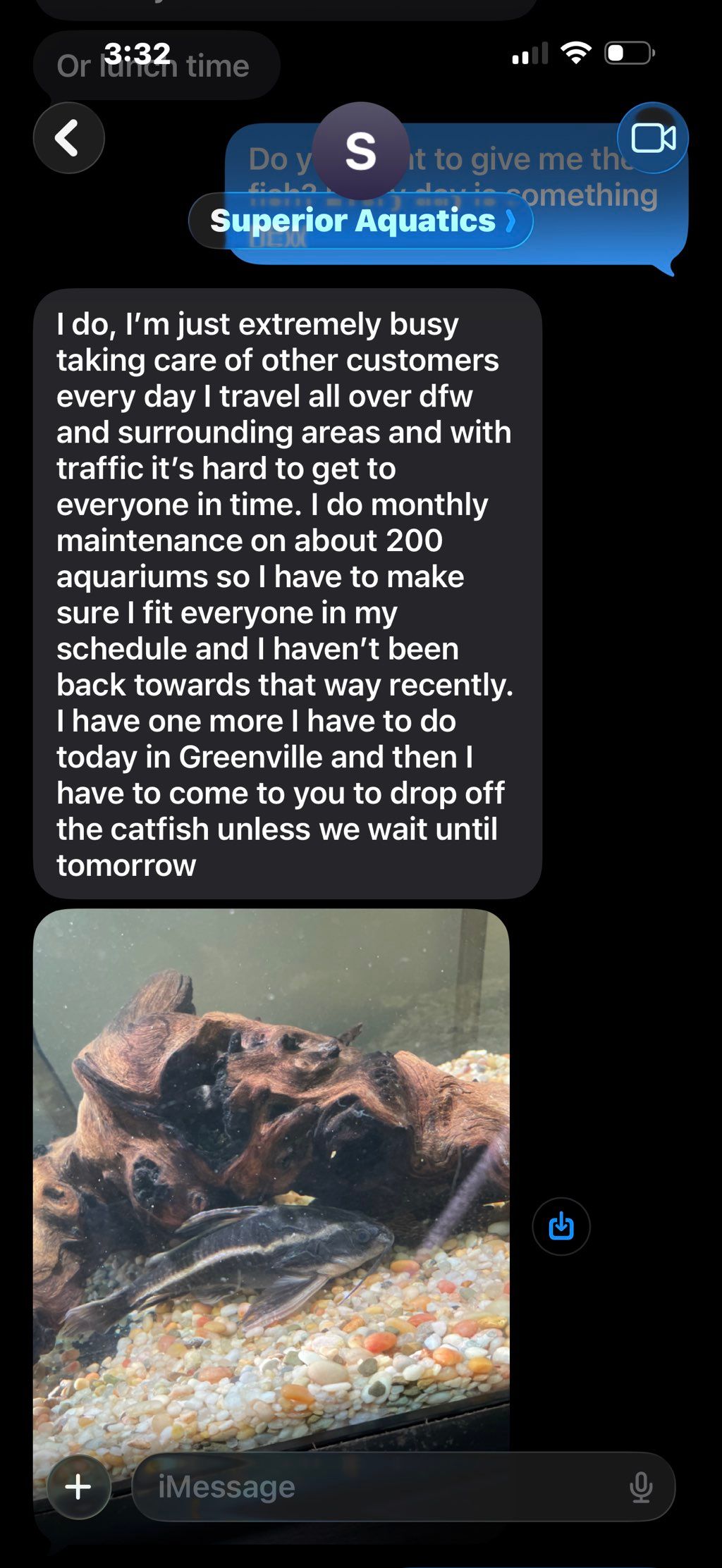Screen dimensions: 722x1568
Task: Open Superior Aquatics contact details
Action: pos(360,221)
